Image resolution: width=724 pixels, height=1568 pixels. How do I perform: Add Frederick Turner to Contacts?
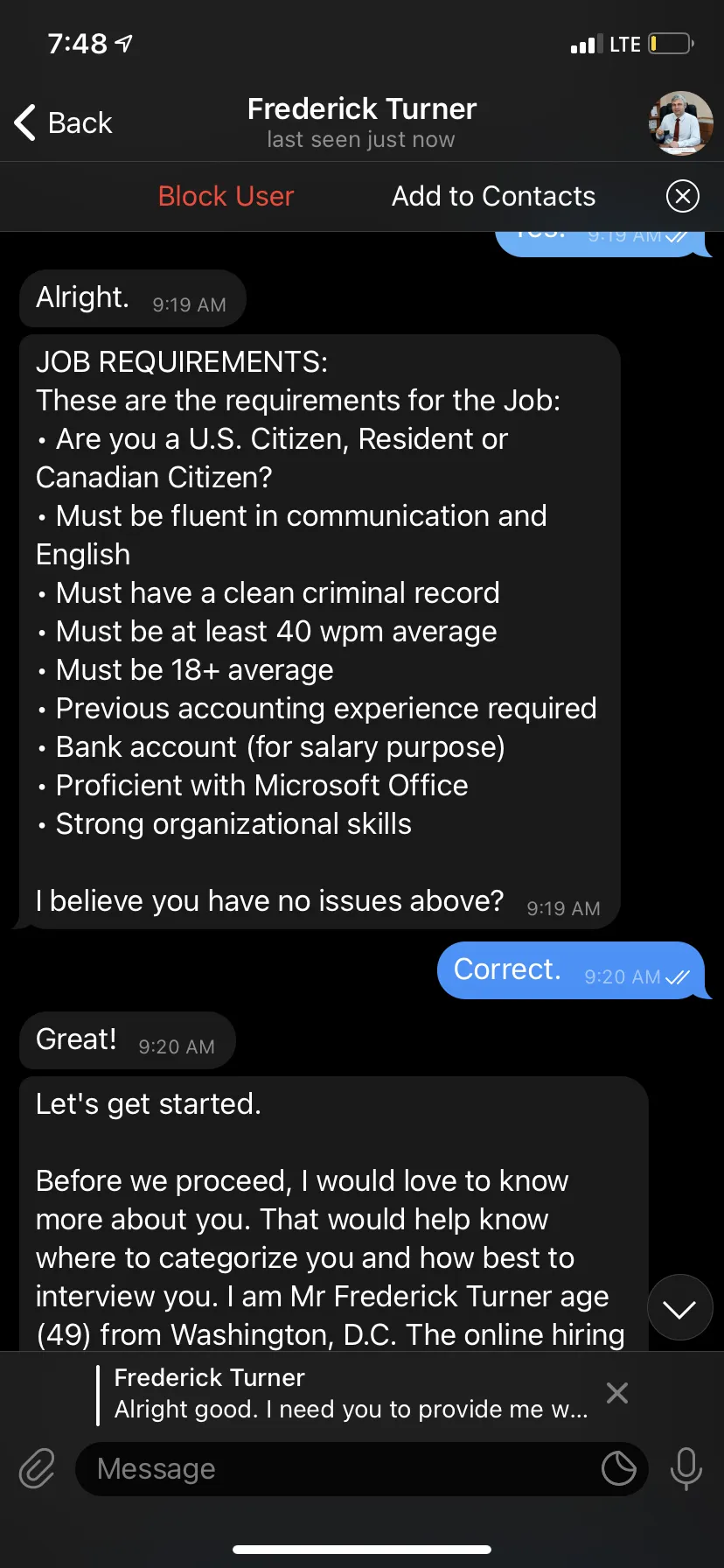tap(493, 196)
